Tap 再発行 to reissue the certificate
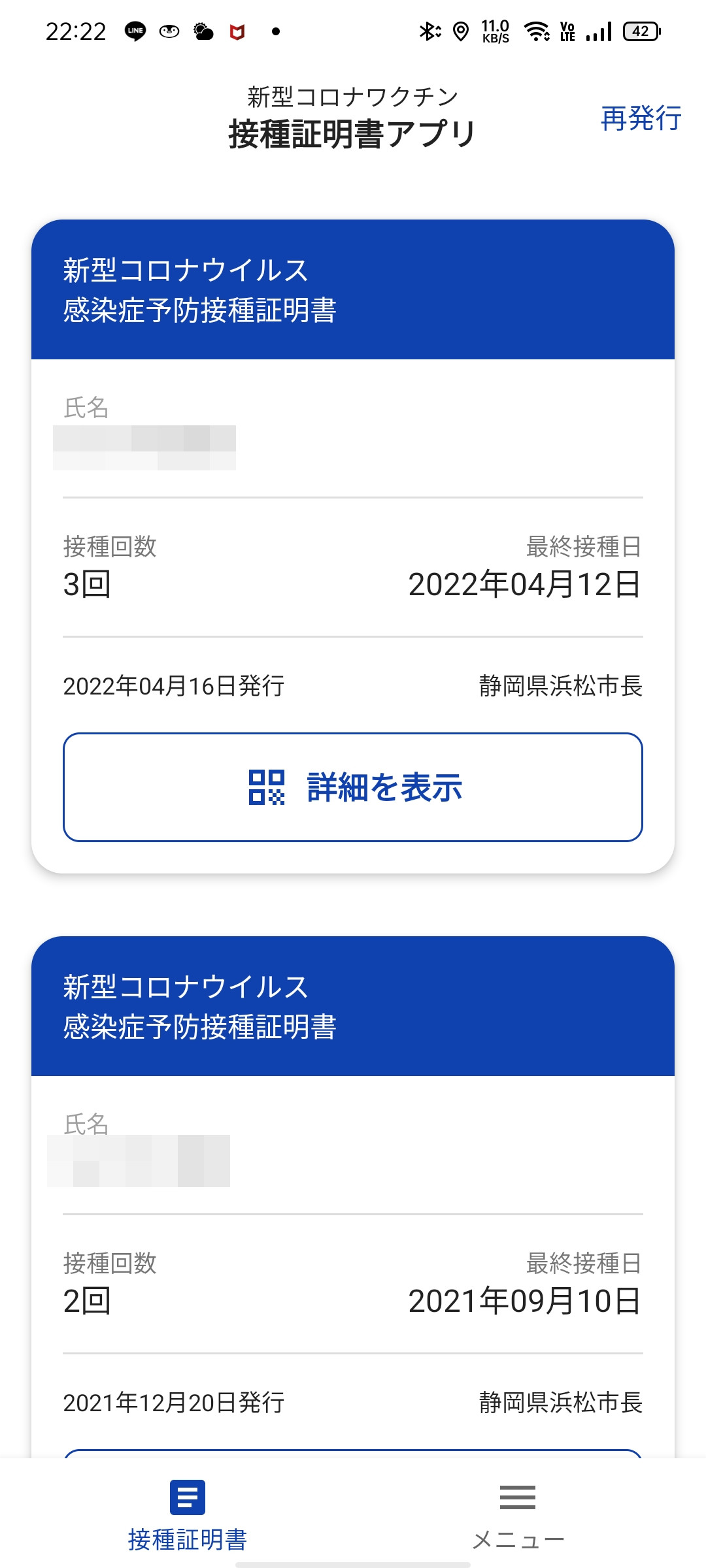The image size is (706, 1568). [x=641, y=118]
